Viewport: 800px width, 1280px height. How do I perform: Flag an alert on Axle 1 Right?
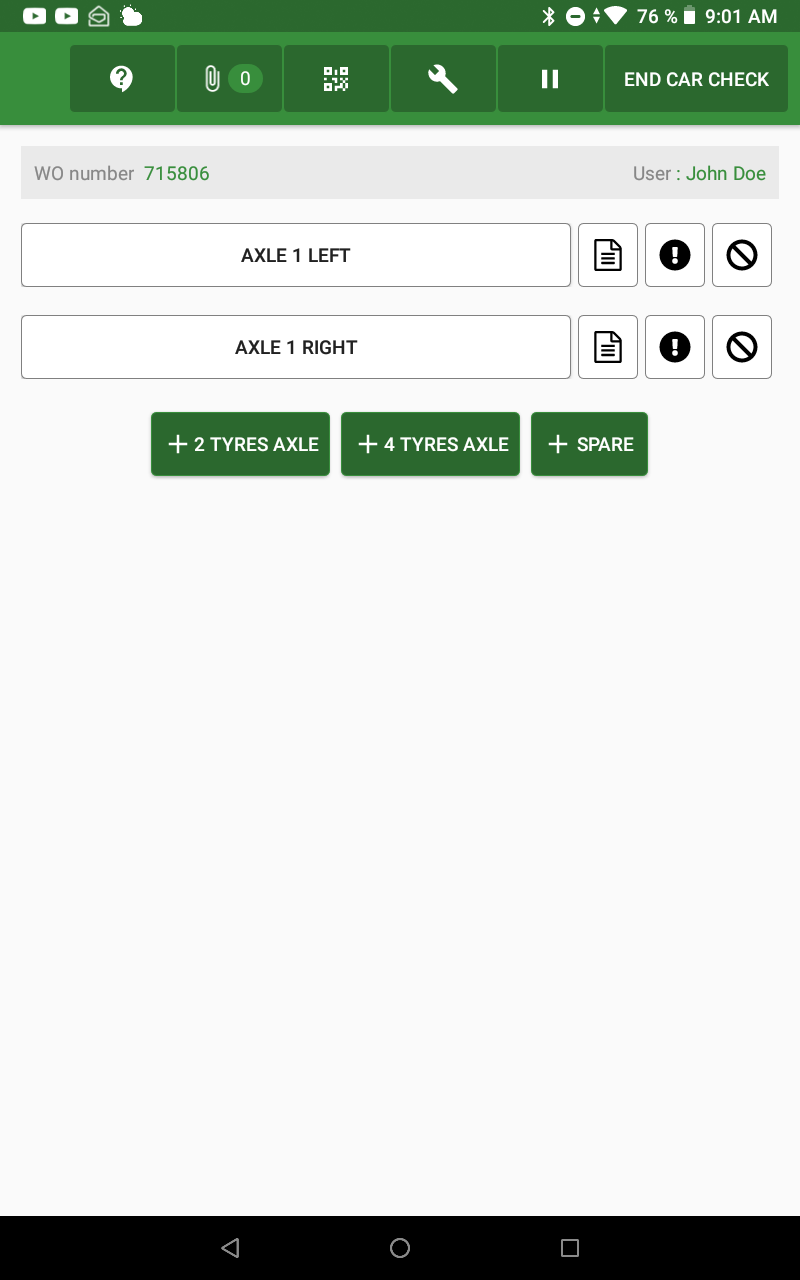point(675,347)
